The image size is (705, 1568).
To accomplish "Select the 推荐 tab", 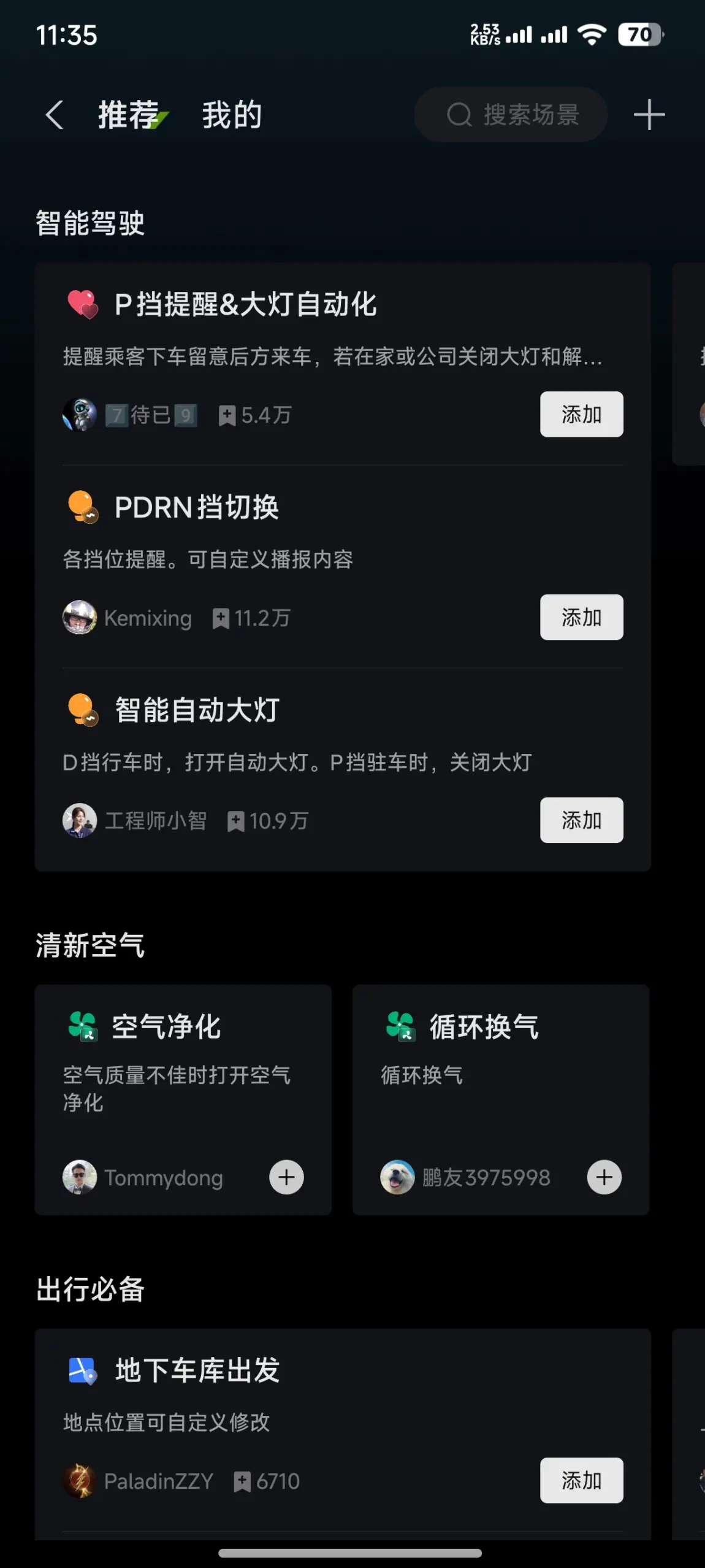I will (x=130, y=115).
